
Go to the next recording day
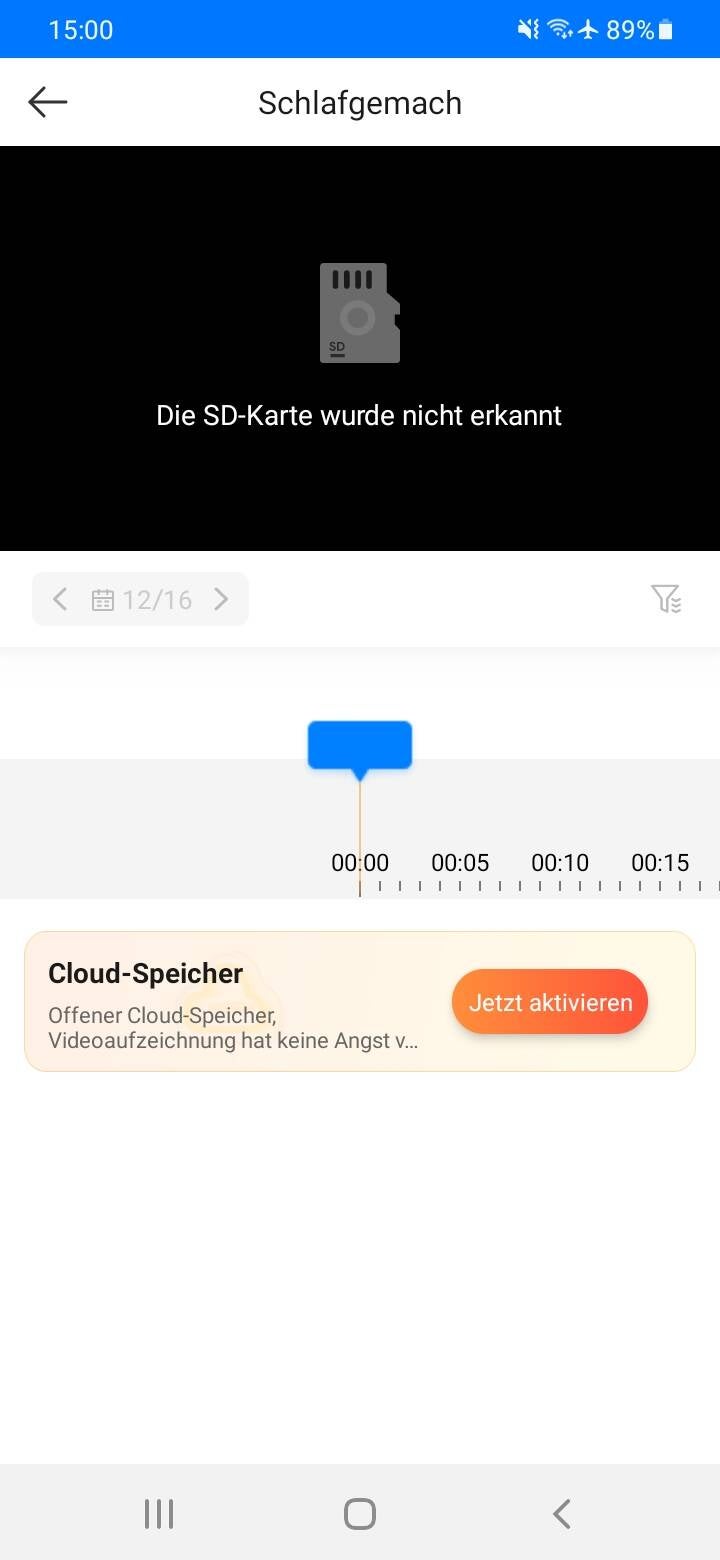(221, 599)
